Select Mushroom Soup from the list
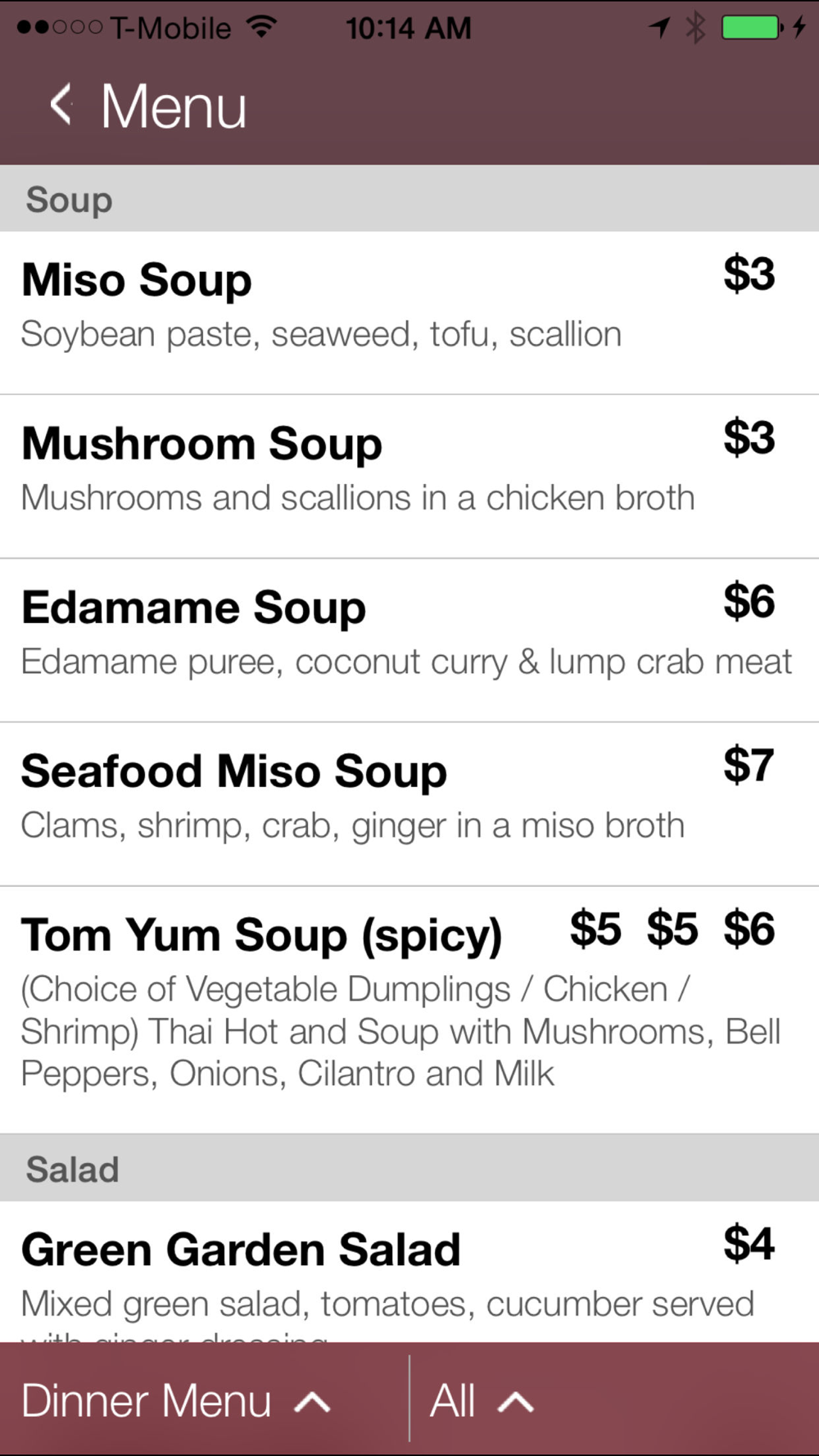The image size is (819, 1456). pos(409,477)
